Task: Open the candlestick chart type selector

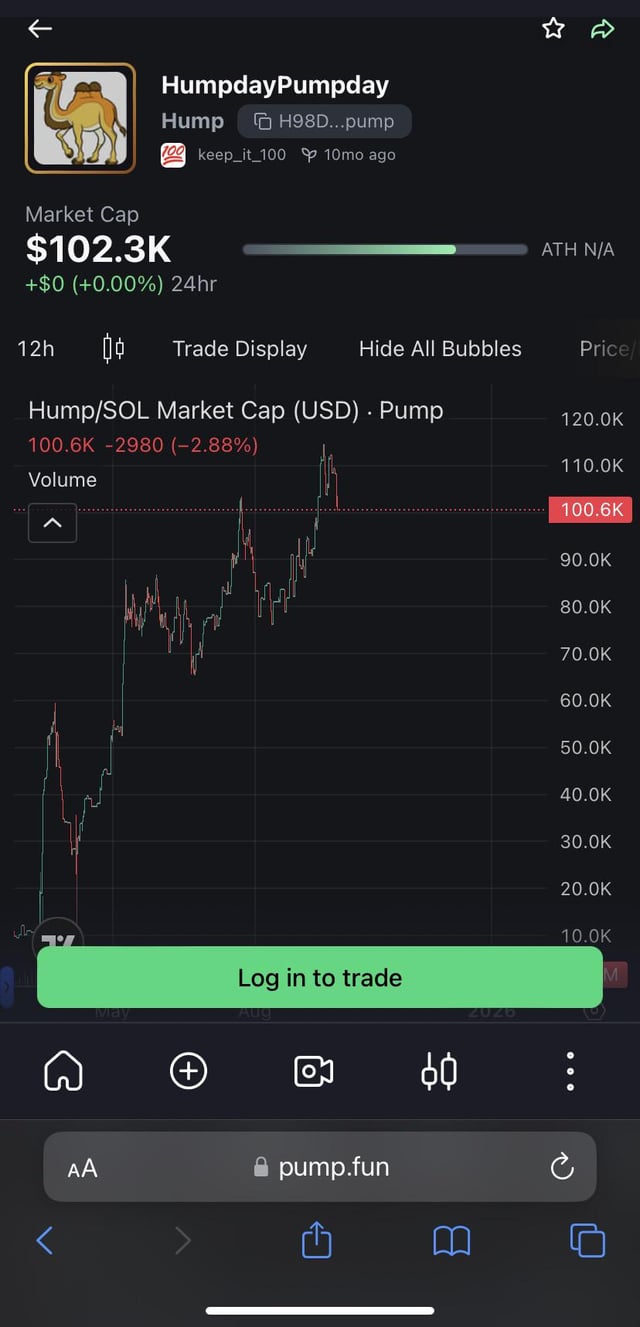Action: tap(114, 349)
